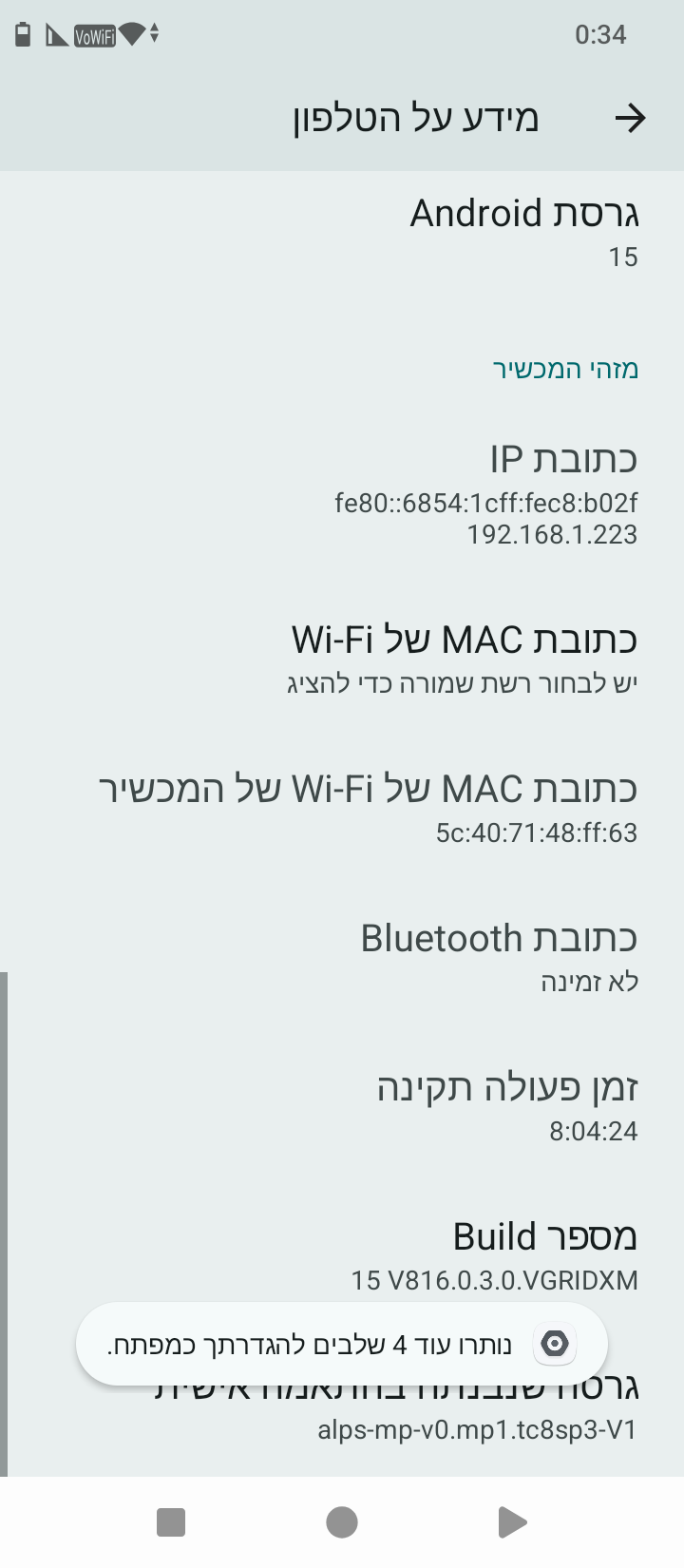This screenshot has height=1568, width=684.
Task: Open the device Wi-Fi MAC address row 5c:40:71:48:ff:63
Action: [x=342, y=809]
